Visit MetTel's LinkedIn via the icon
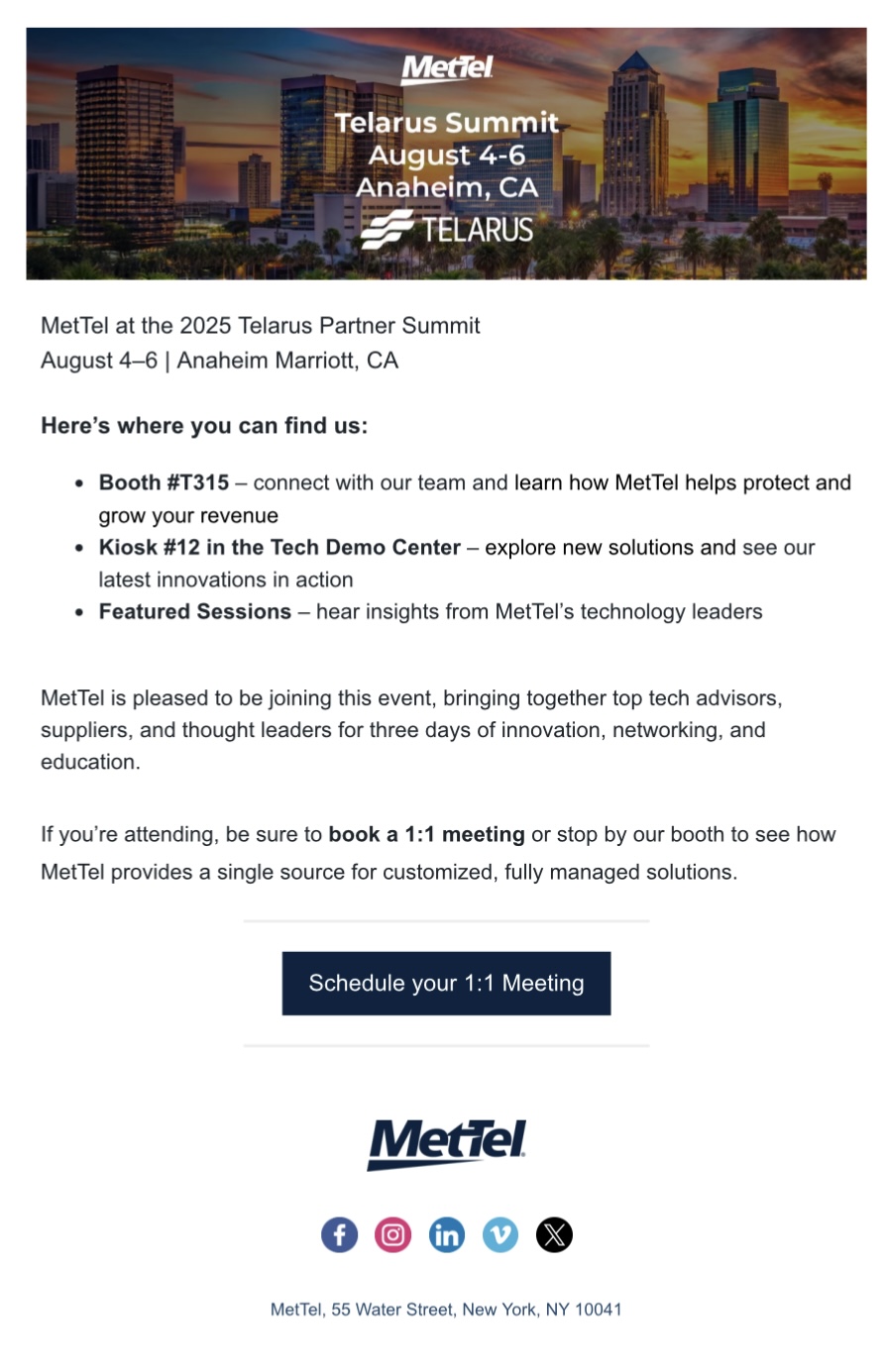Viewport: 887px width, 1372px height. [x=446, y=1234]
